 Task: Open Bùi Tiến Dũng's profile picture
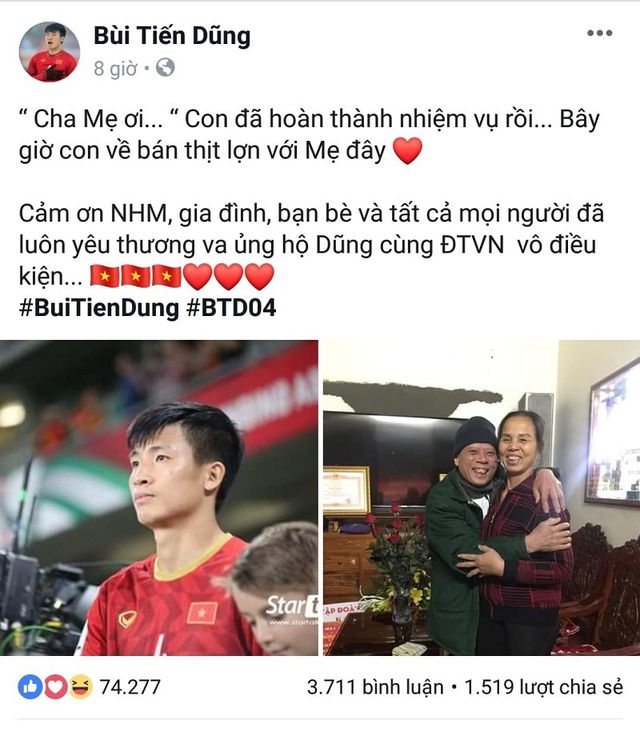point(49,51)
